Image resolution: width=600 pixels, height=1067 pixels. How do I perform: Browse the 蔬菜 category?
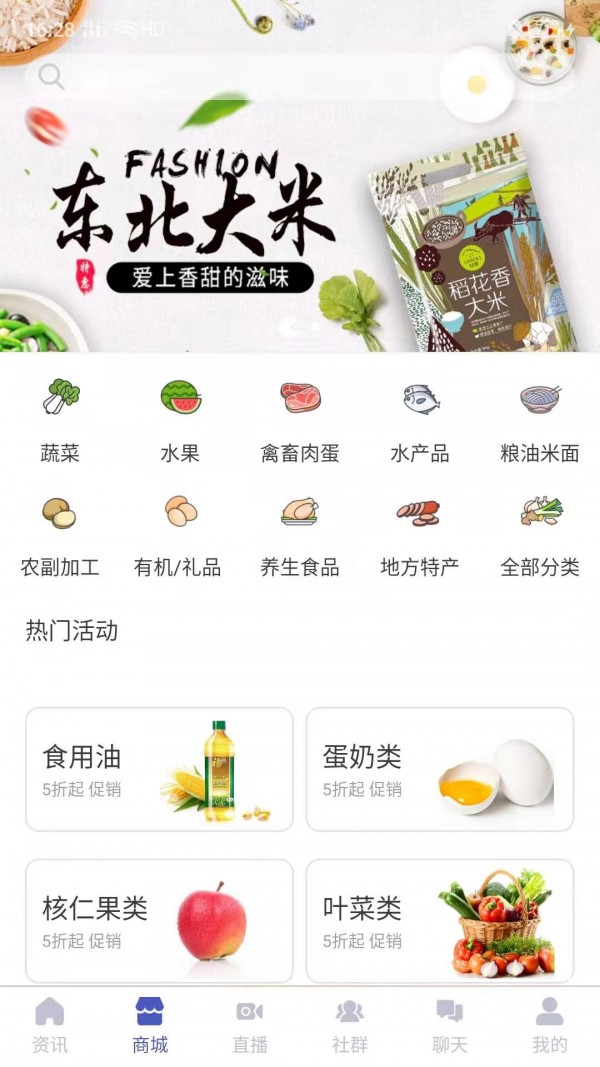point(60,420)
